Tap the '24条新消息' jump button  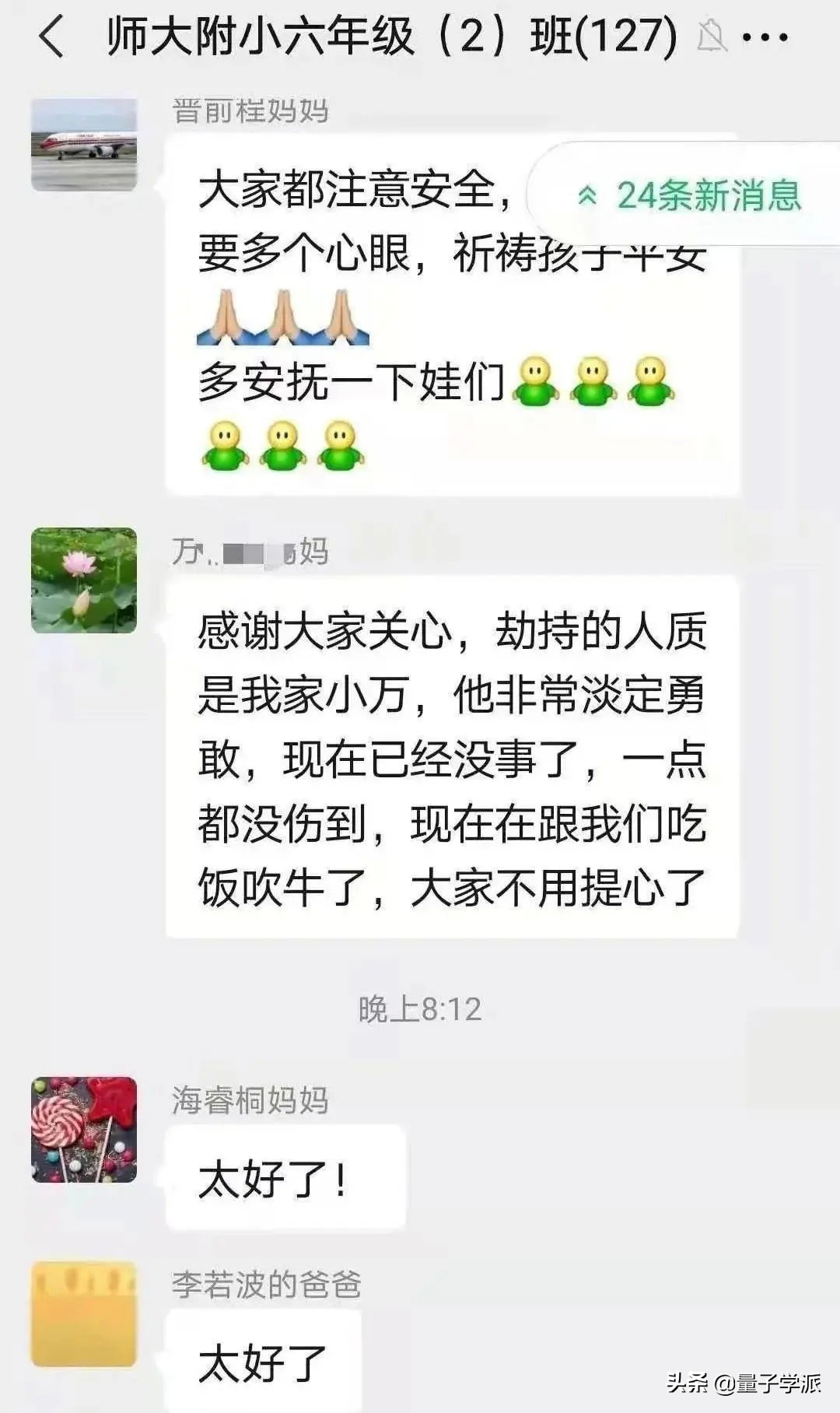tap(684, 195)
